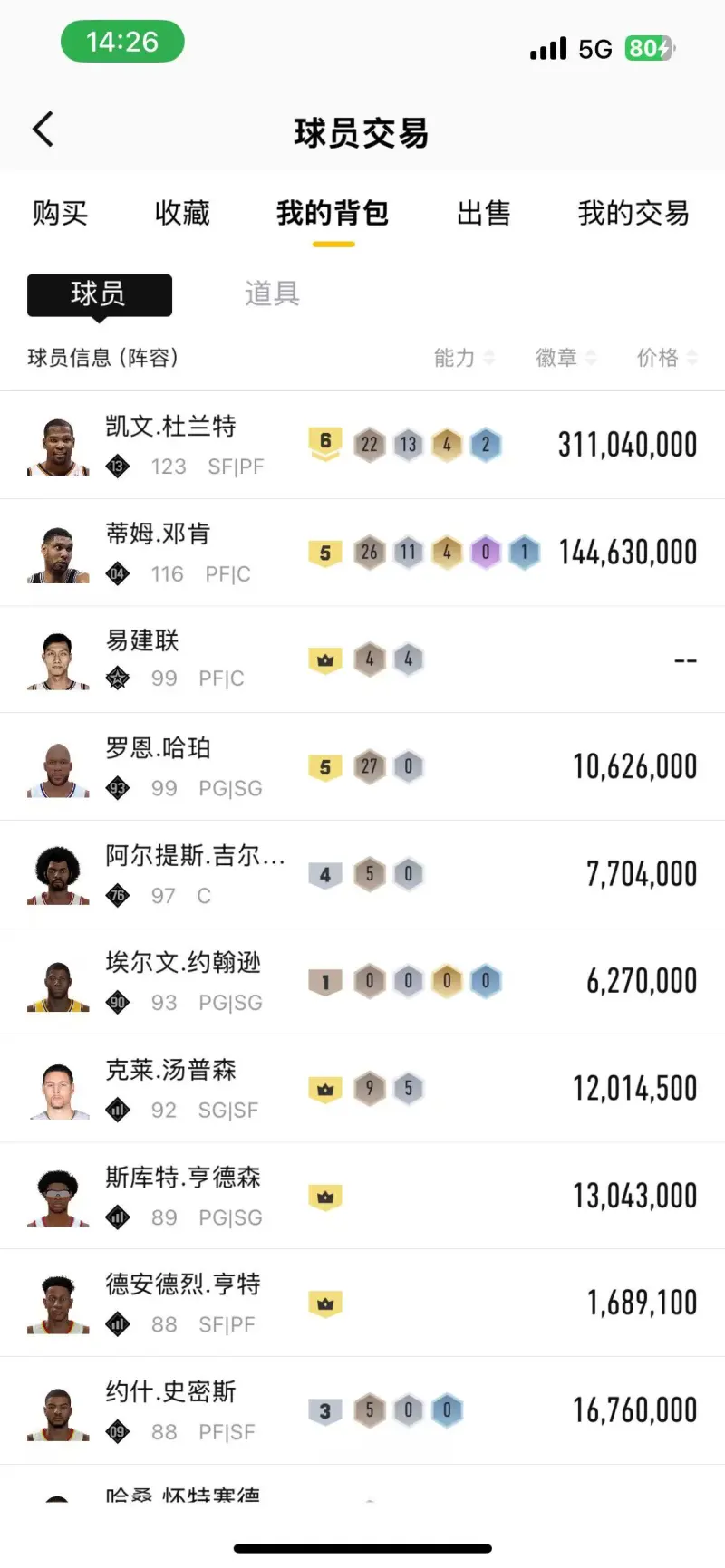Select the 球员 segment
The height and width of the screenshot is (1568, 725).
point(99,293)
